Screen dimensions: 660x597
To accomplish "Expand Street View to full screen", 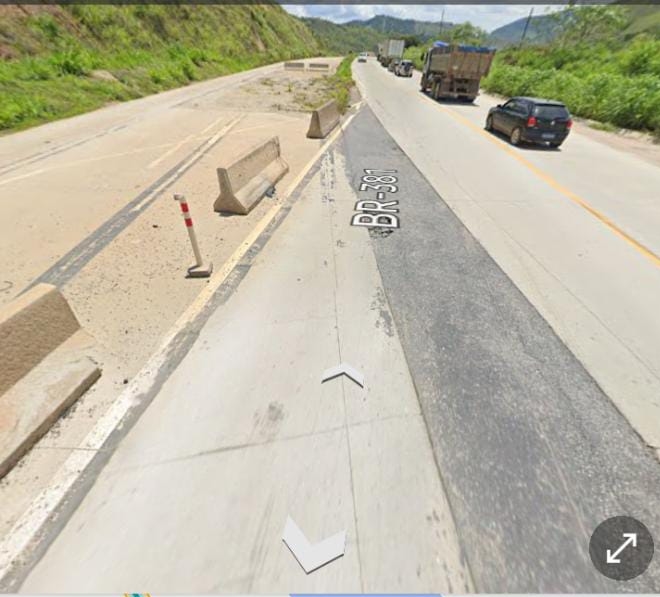I will [x=621, y=547].
